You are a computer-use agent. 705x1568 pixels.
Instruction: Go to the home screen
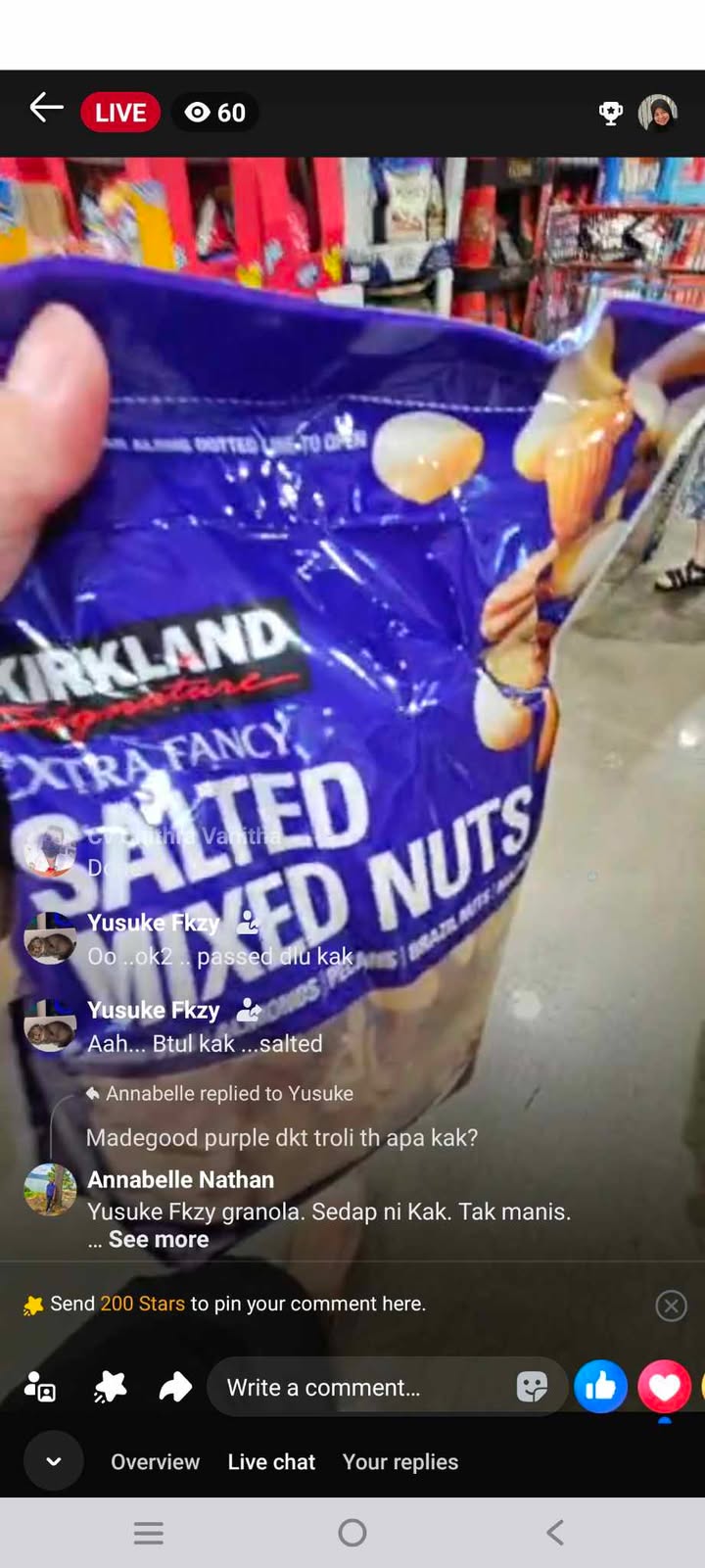click(x=352, y=1533)
